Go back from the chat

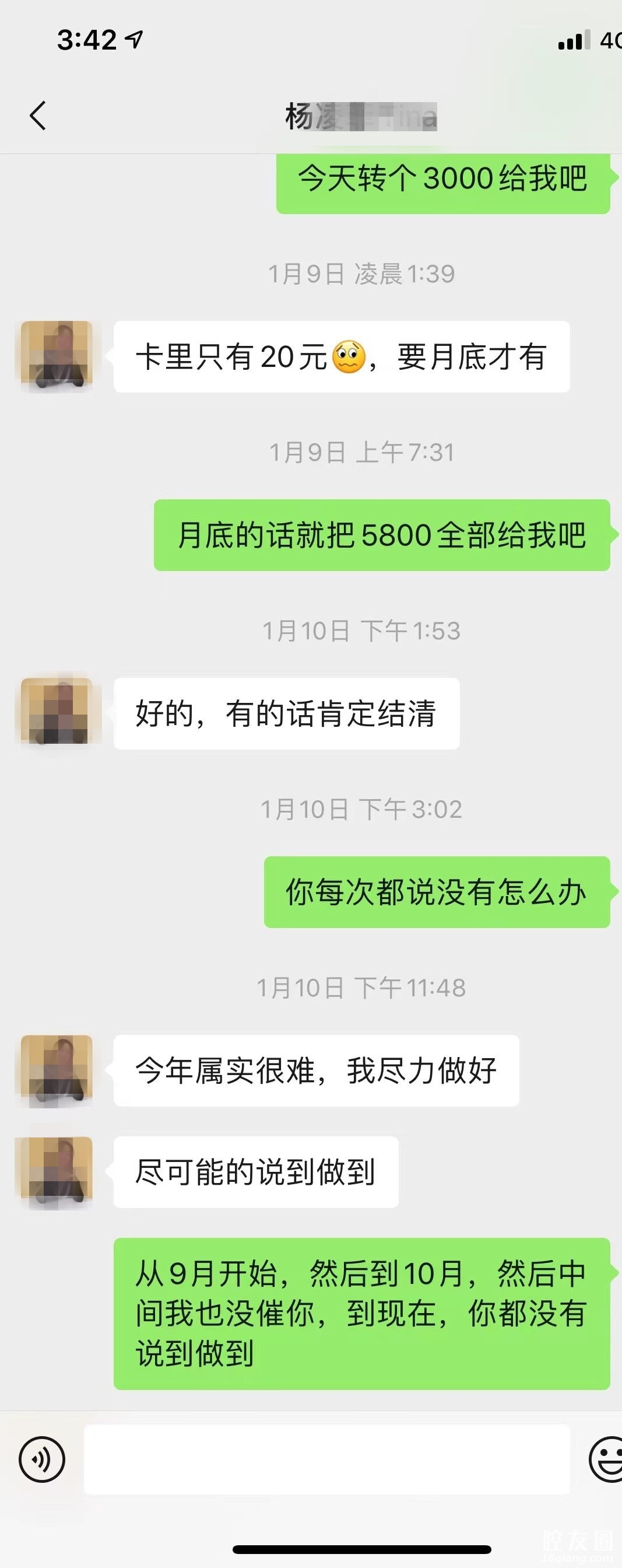38,116
